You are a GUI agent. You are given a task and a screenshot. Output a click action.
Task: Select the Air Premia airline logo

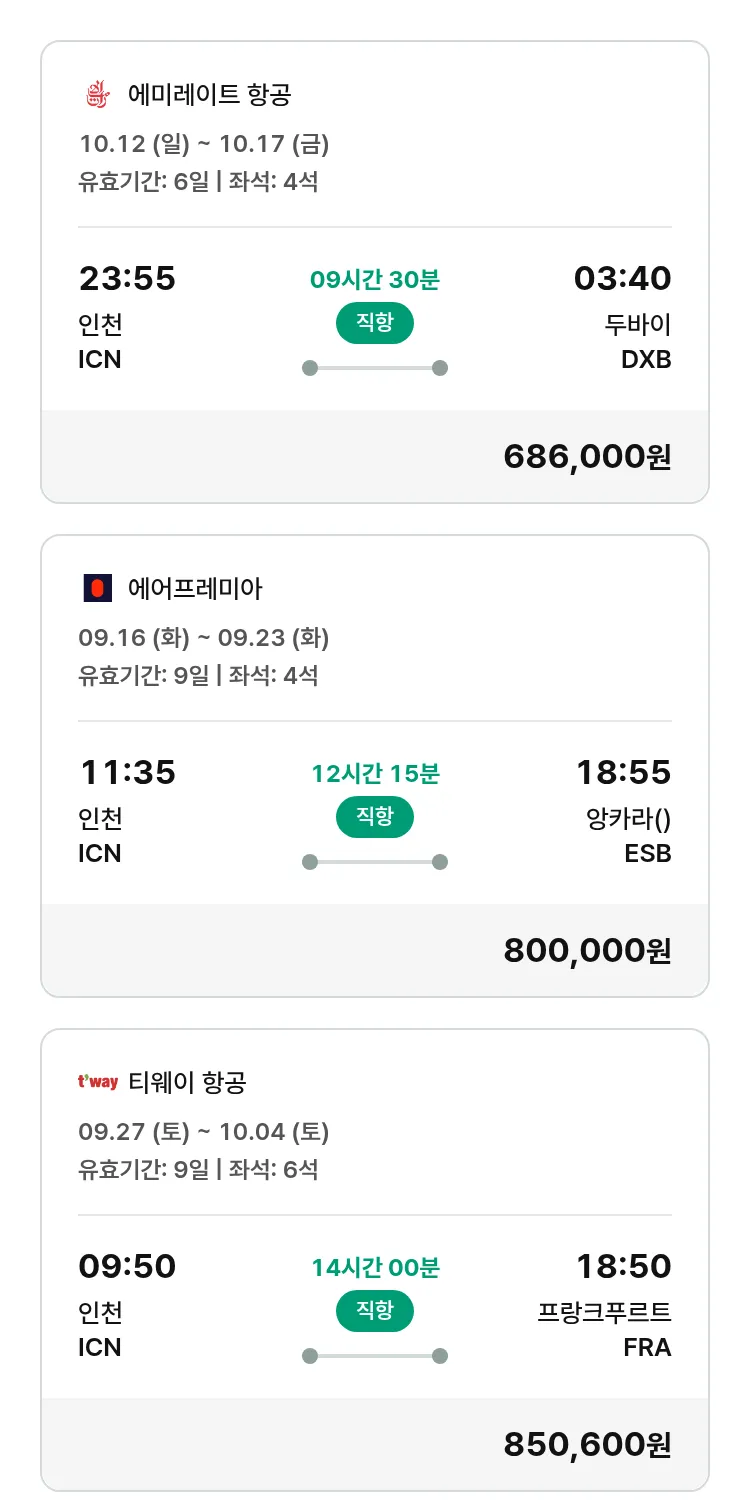97,588
